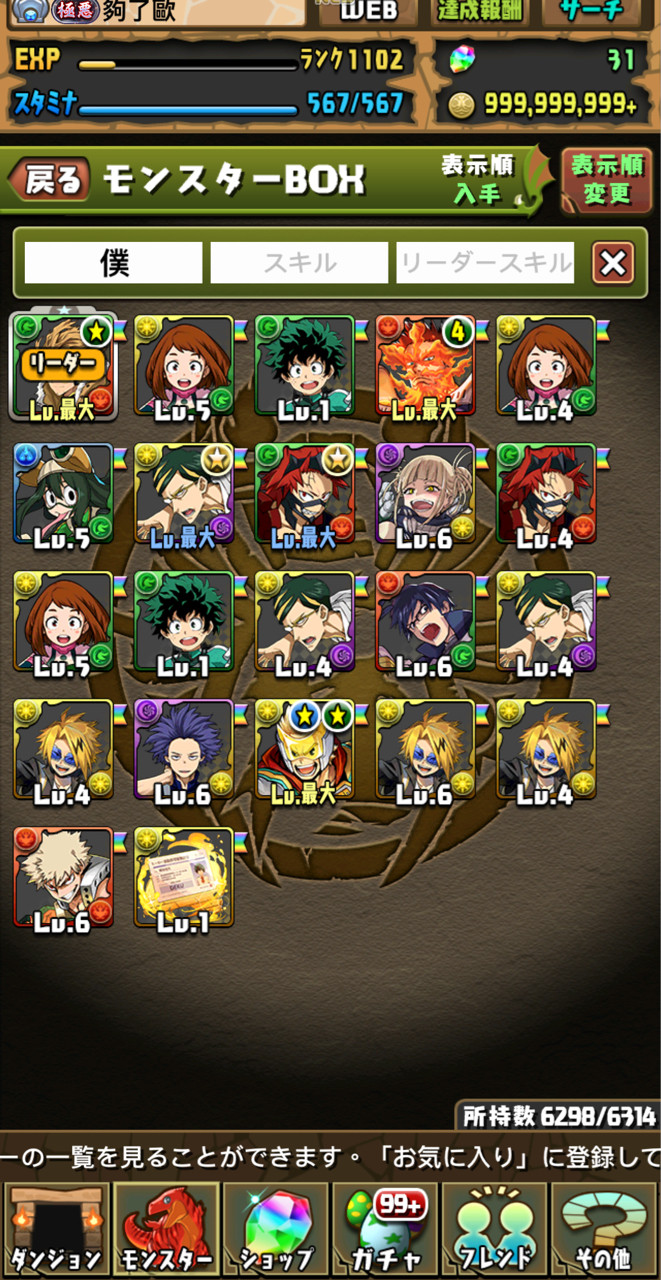Open the ガチャ tab
The image size is (661, 1280).
pos(386,1229)
